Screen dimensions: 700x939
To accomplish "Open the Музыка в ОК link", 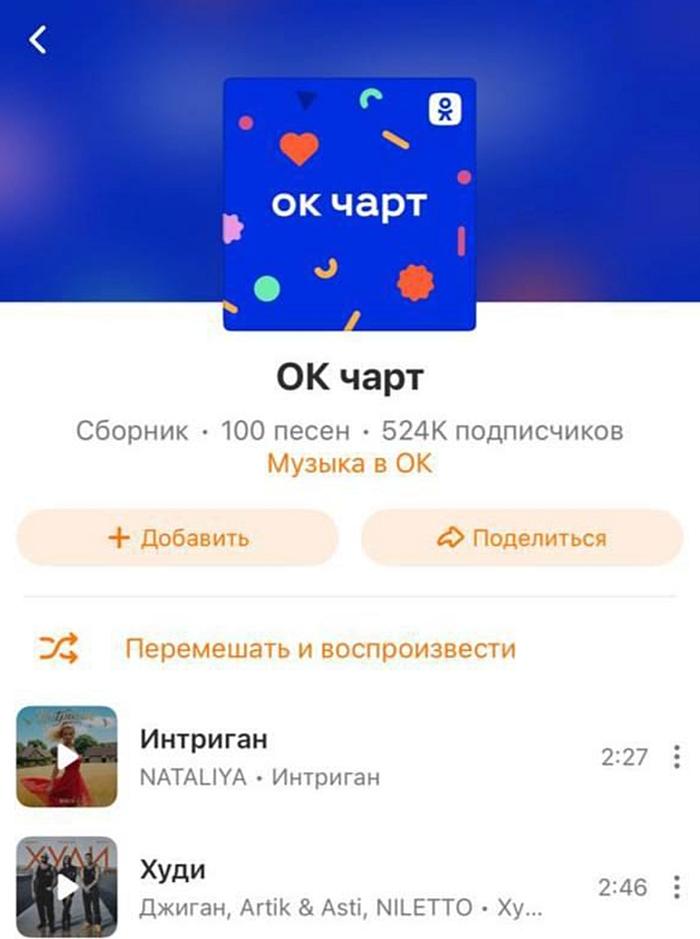I will (349, 464).
